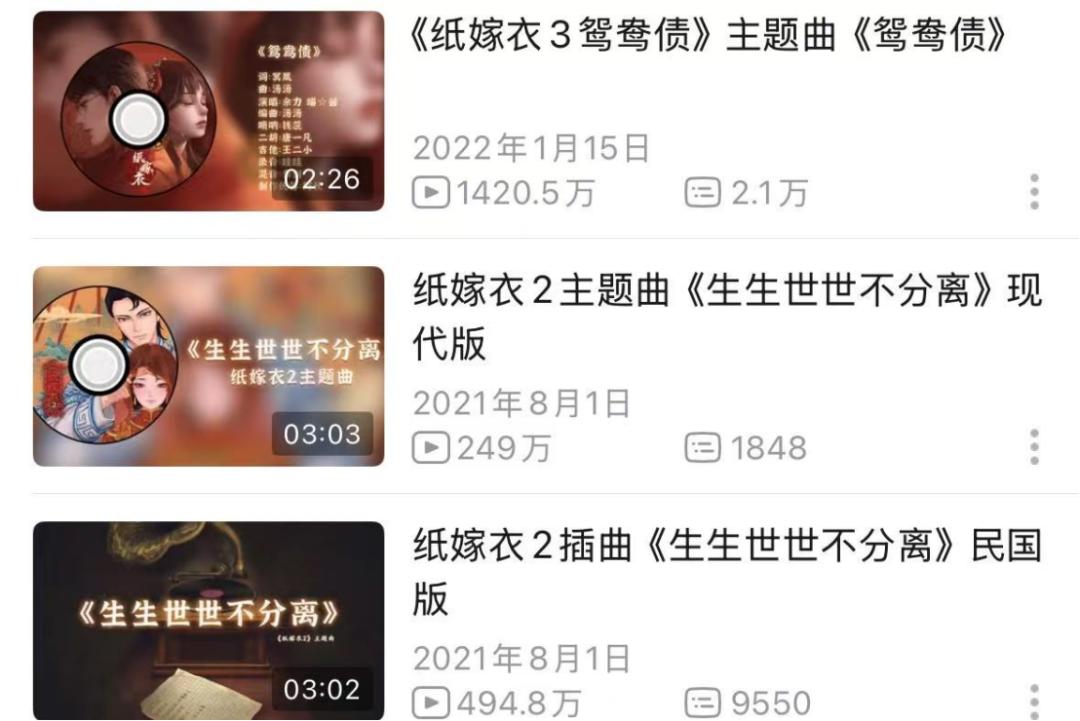Play the 纸嫁衣3 鸳鸯债 video thumbnail

point(208,111)
